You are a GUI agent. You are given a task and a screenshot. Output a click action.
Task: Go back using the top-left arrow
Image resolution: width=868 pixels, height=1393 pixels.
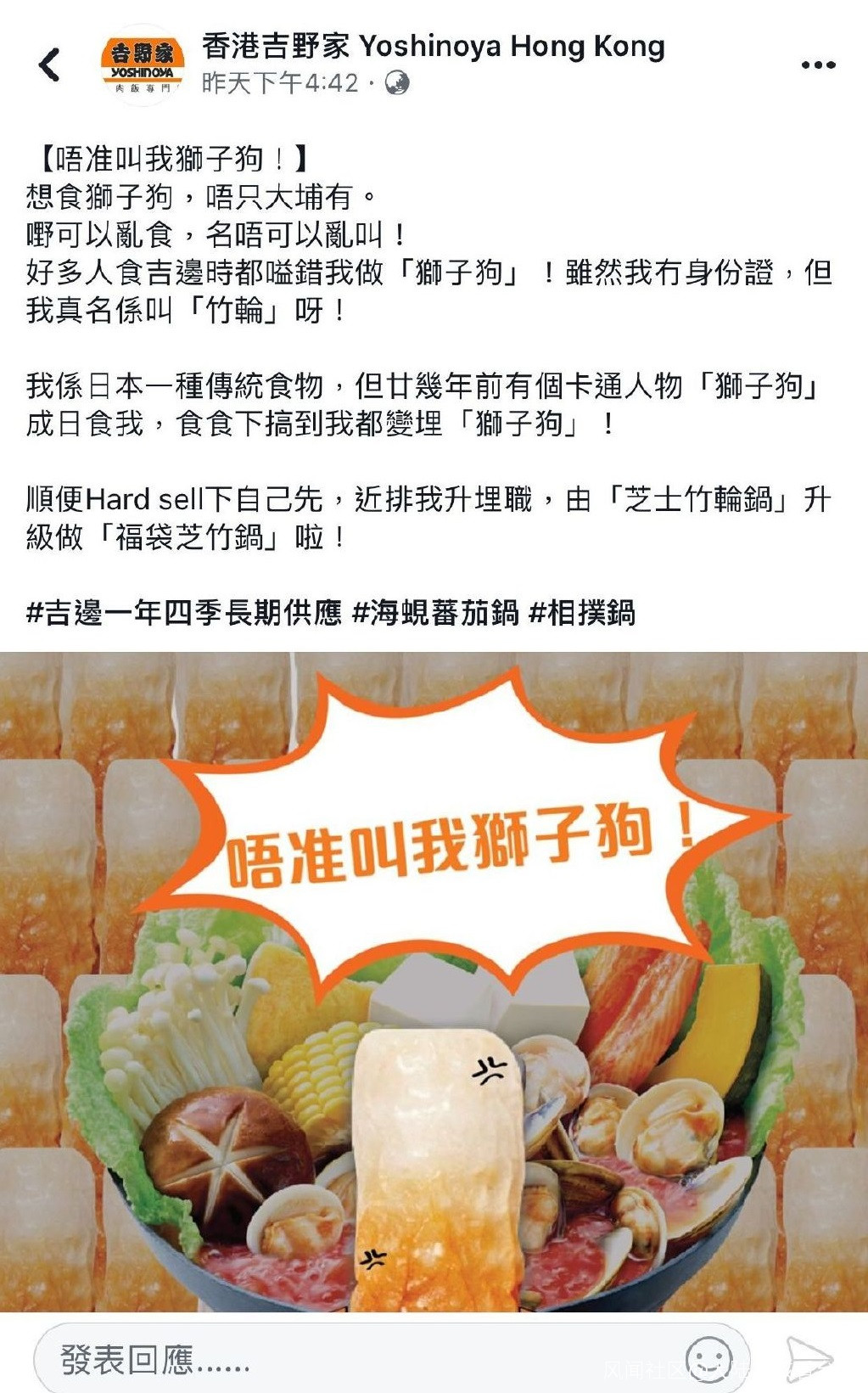click(50, 65)
